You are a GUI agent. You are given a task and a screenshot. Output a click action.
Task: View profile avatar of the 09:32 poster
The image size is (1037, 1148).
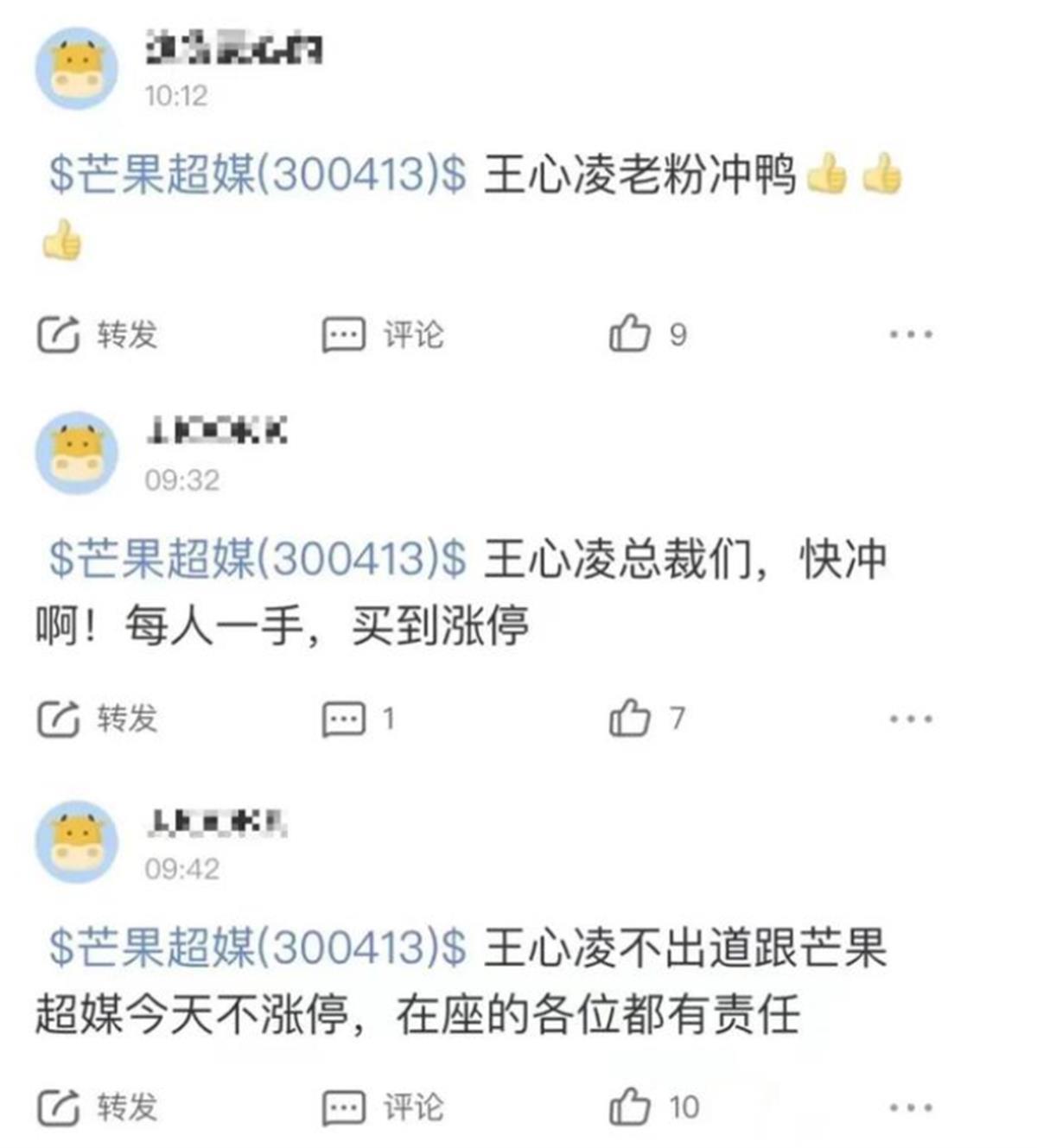[77, 453]
